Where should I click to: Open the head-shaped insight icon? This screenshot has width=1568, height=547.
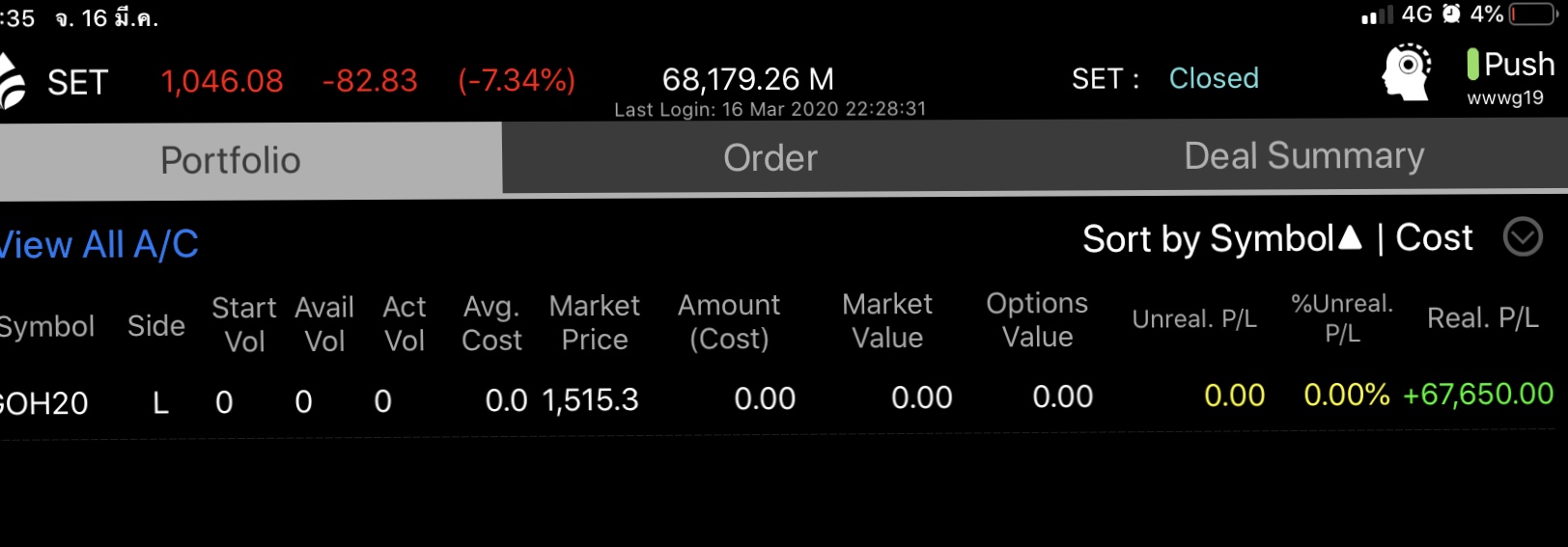pyautogui.click(x=1407, y=72)
